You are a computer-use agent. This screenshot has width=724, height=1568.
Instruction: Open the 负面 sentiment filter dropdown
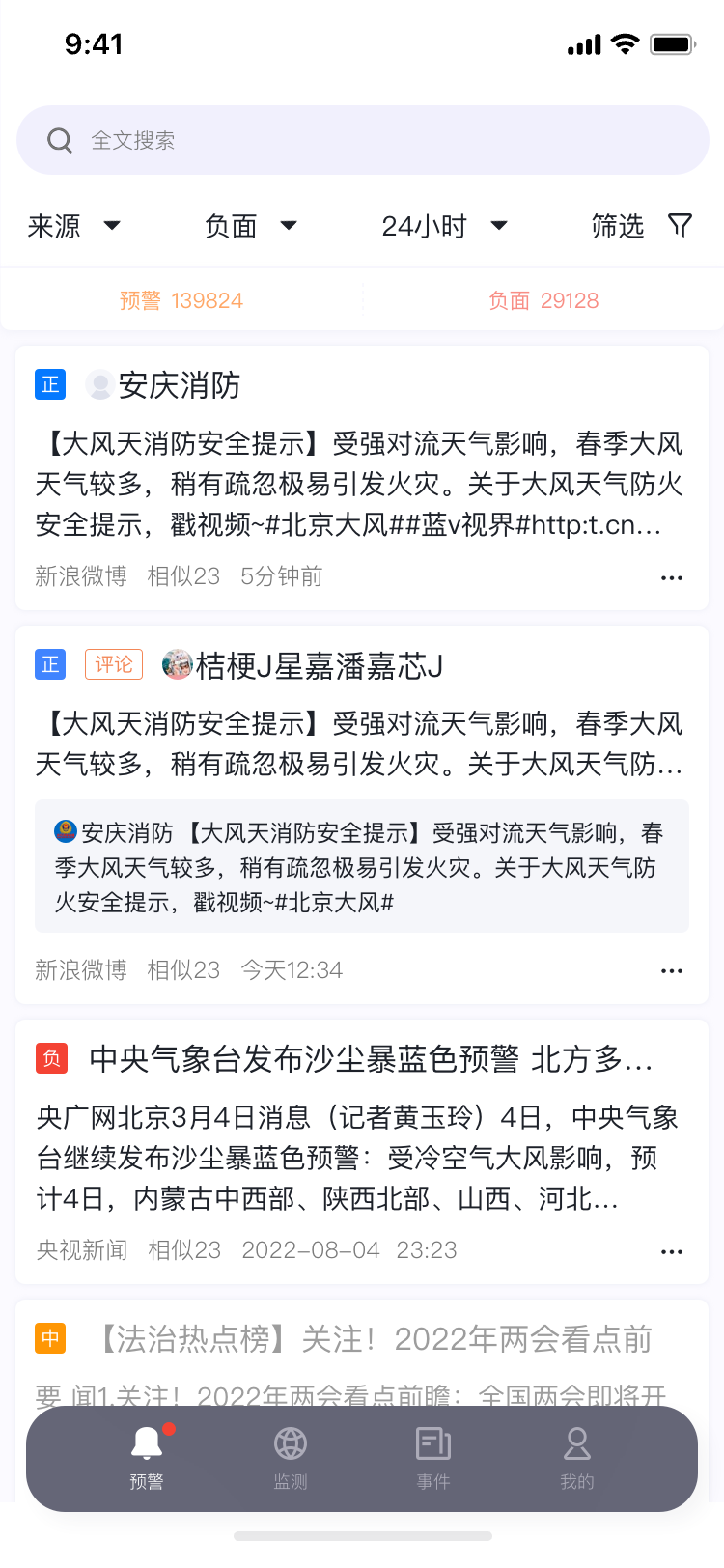coord(249,225)
